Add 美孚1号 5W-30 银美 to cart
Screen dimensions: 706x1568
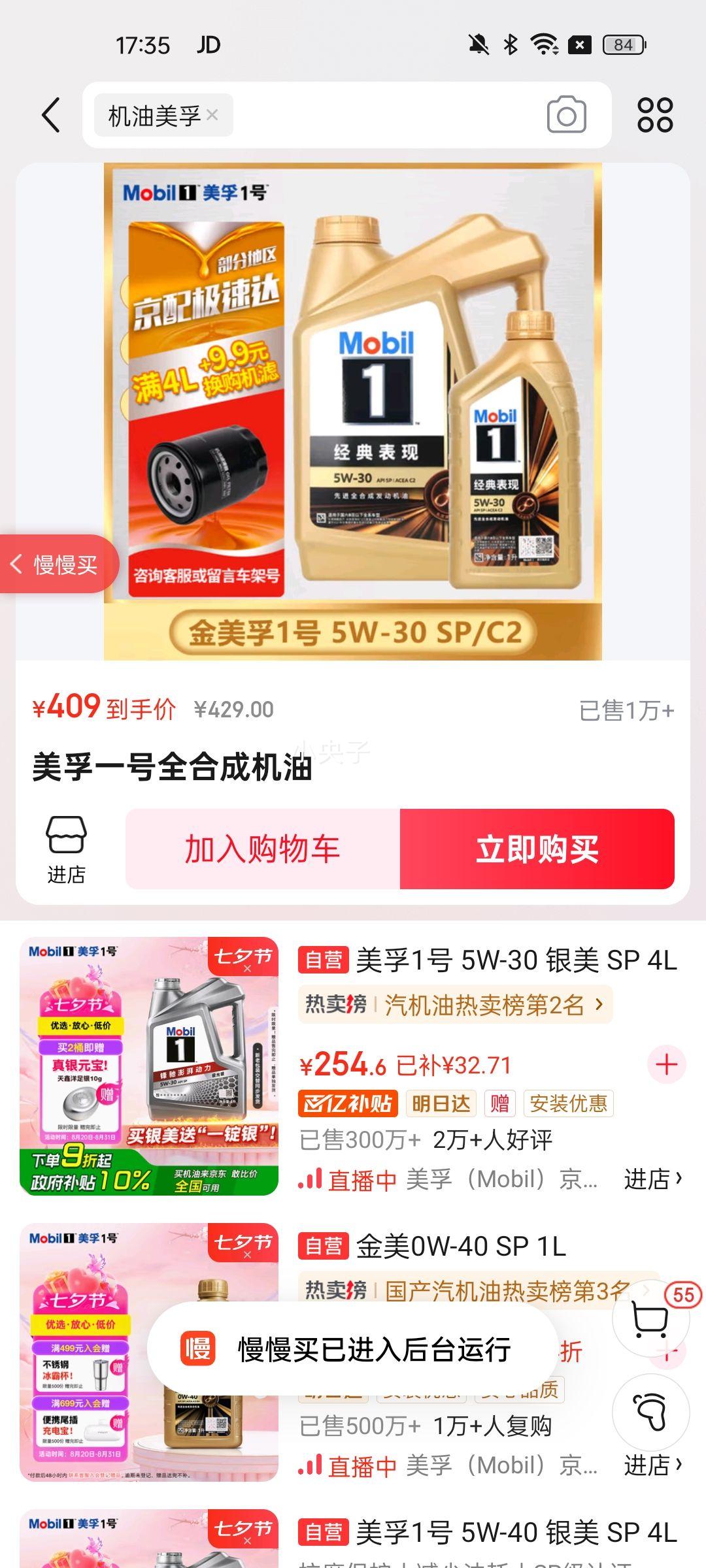666,1065
